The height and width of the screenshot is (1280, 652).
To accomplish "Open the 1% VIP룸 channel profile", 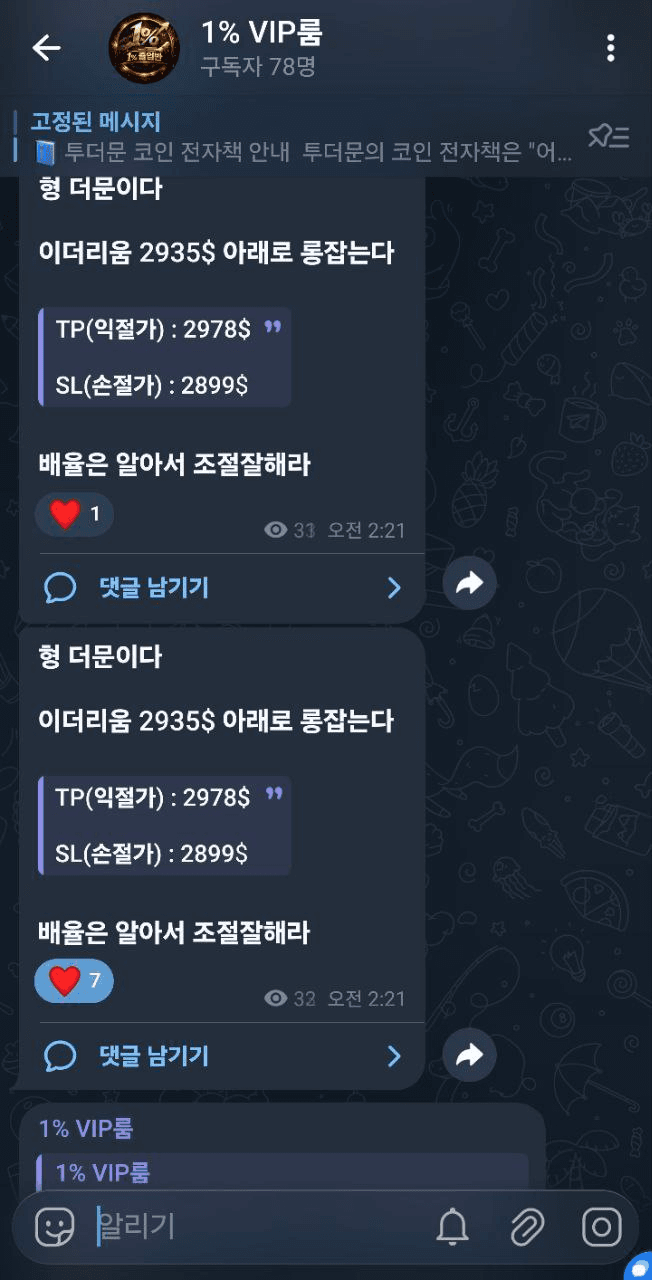I will click(x=260, y=48).
